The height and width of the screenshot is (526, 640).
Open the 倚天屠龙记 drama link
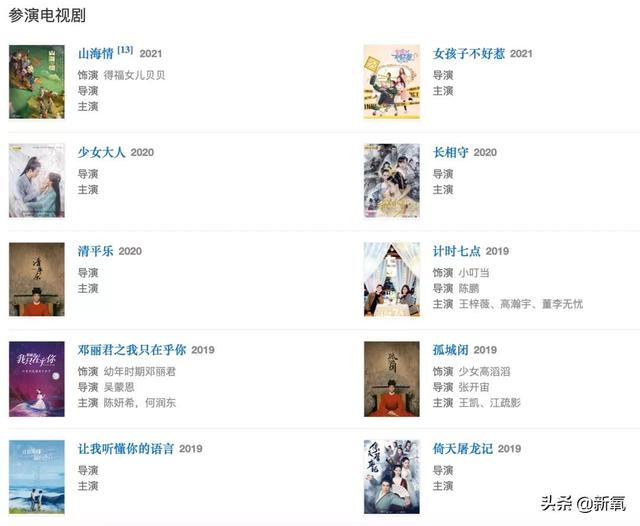click(x=463, y=449)
